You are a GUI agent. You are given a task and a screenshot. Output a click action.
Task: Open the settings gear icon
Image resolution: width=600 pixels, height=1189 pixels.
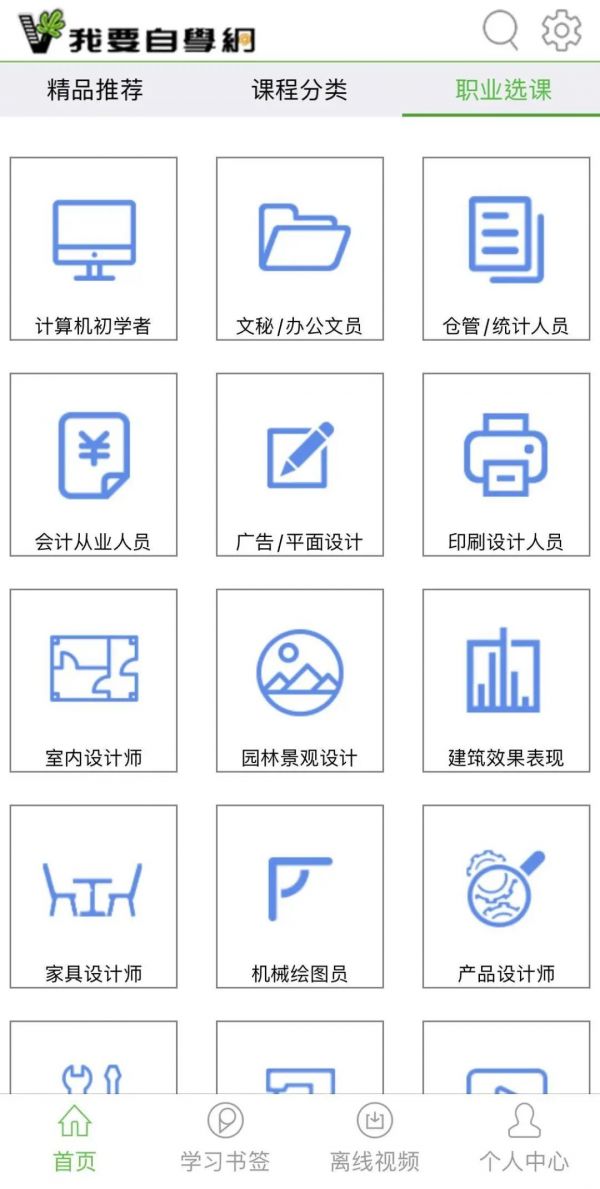tap(561, 30)
